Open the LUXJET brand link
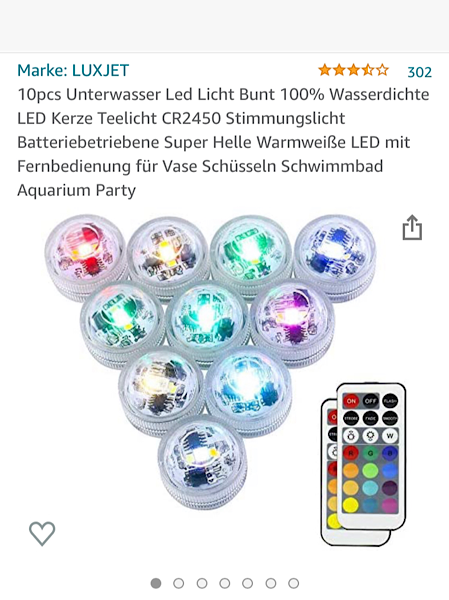This screenshot has height=600, width=449. coord(73,70)
